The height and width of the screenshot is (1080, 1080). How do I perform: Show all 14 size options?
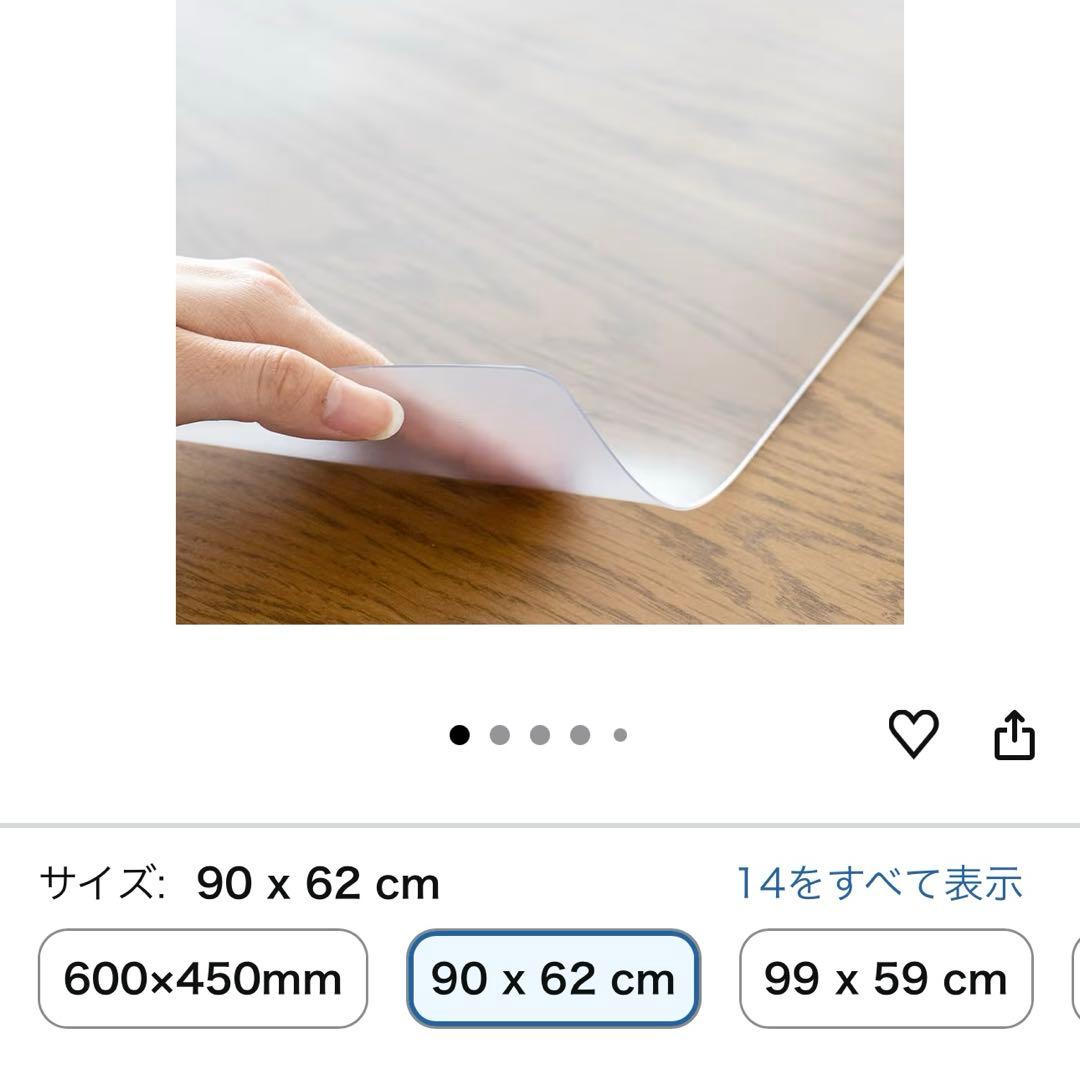[x=879, y=884]
